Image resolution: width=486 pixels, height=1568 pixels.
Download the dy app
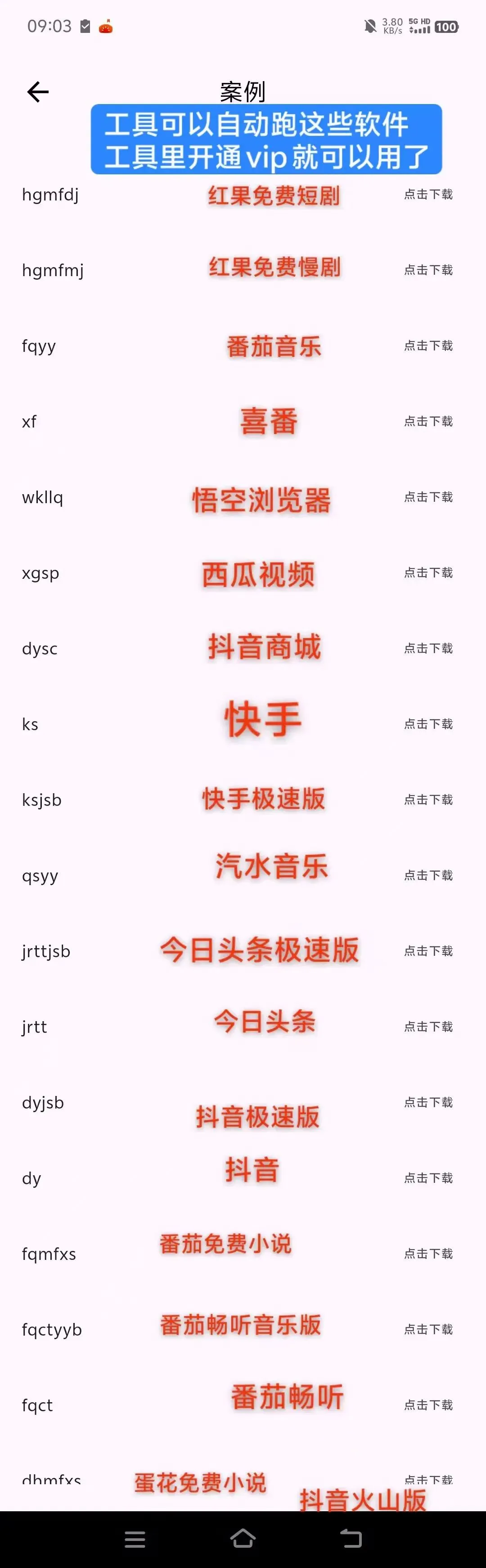428,1178
